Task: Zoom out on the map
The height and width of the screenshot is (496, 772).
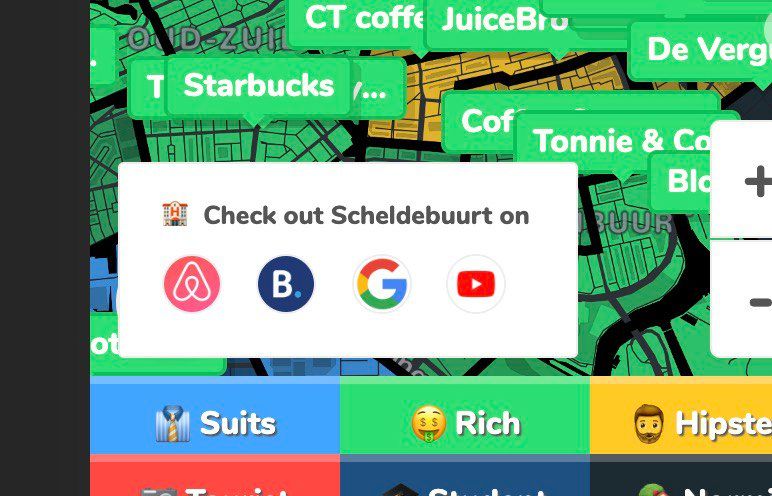Action: click(x=752, y=301)
